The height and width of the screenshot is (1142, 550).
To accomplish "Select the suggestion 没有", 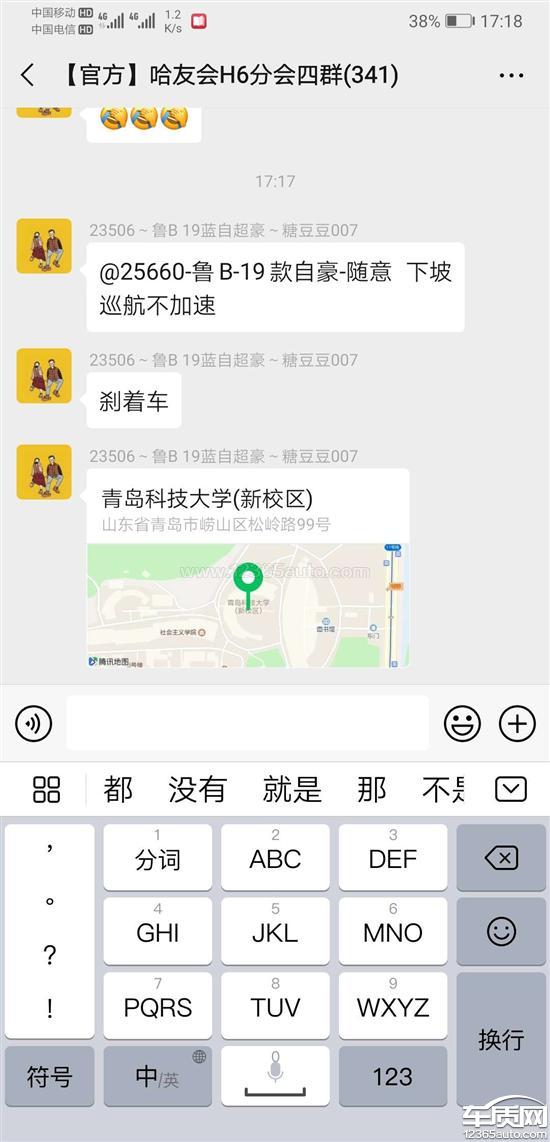I will point(197,789).
